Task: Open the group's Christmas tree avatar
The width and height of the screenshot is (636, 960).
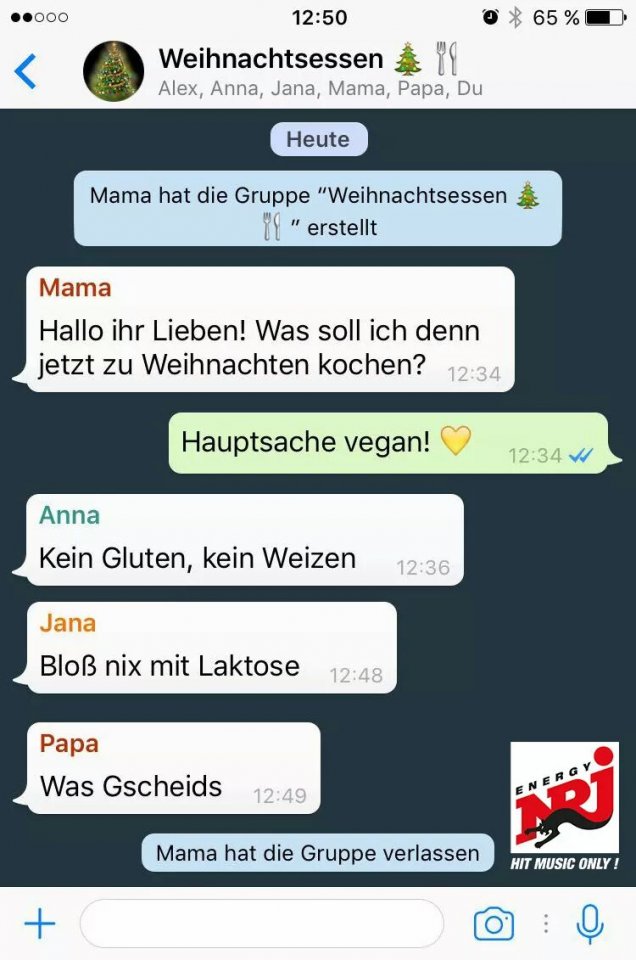Action: coord(112,72)
